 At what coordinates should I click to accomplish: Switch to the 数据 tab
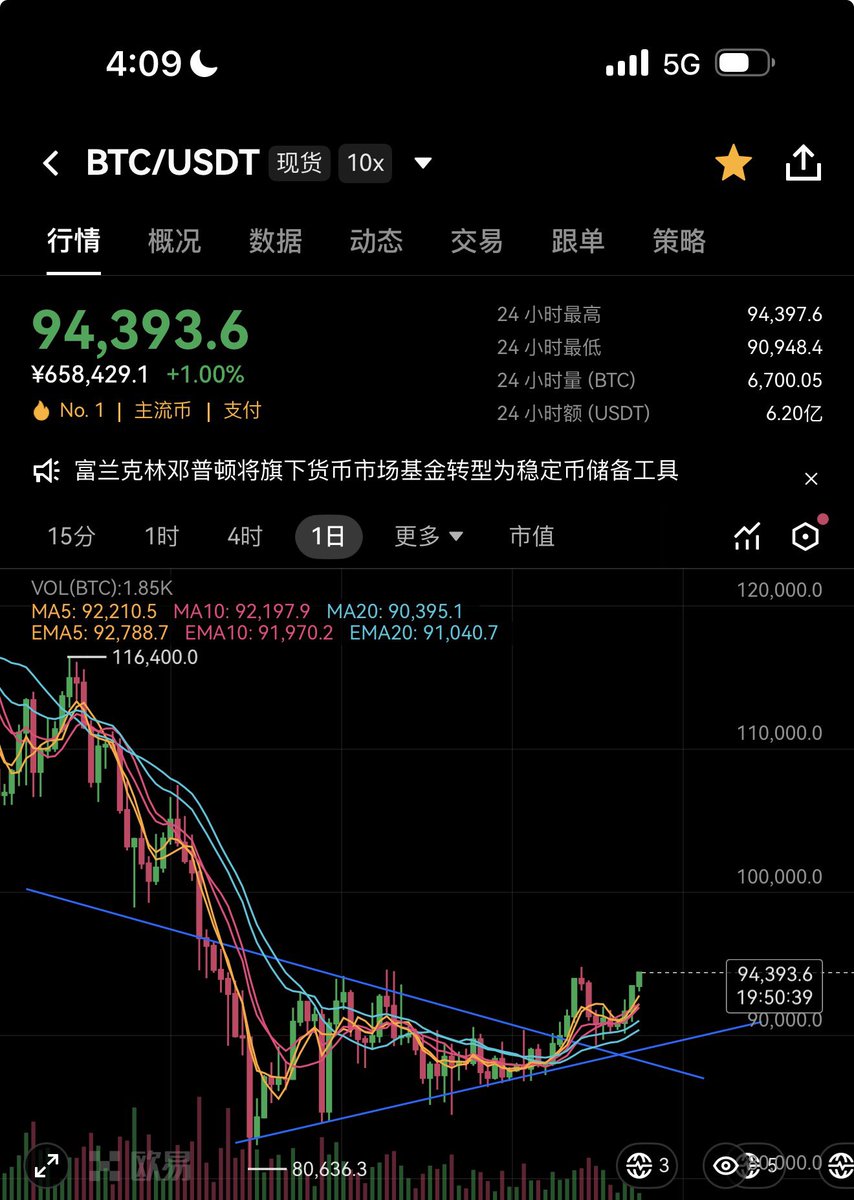coord(275,241)
